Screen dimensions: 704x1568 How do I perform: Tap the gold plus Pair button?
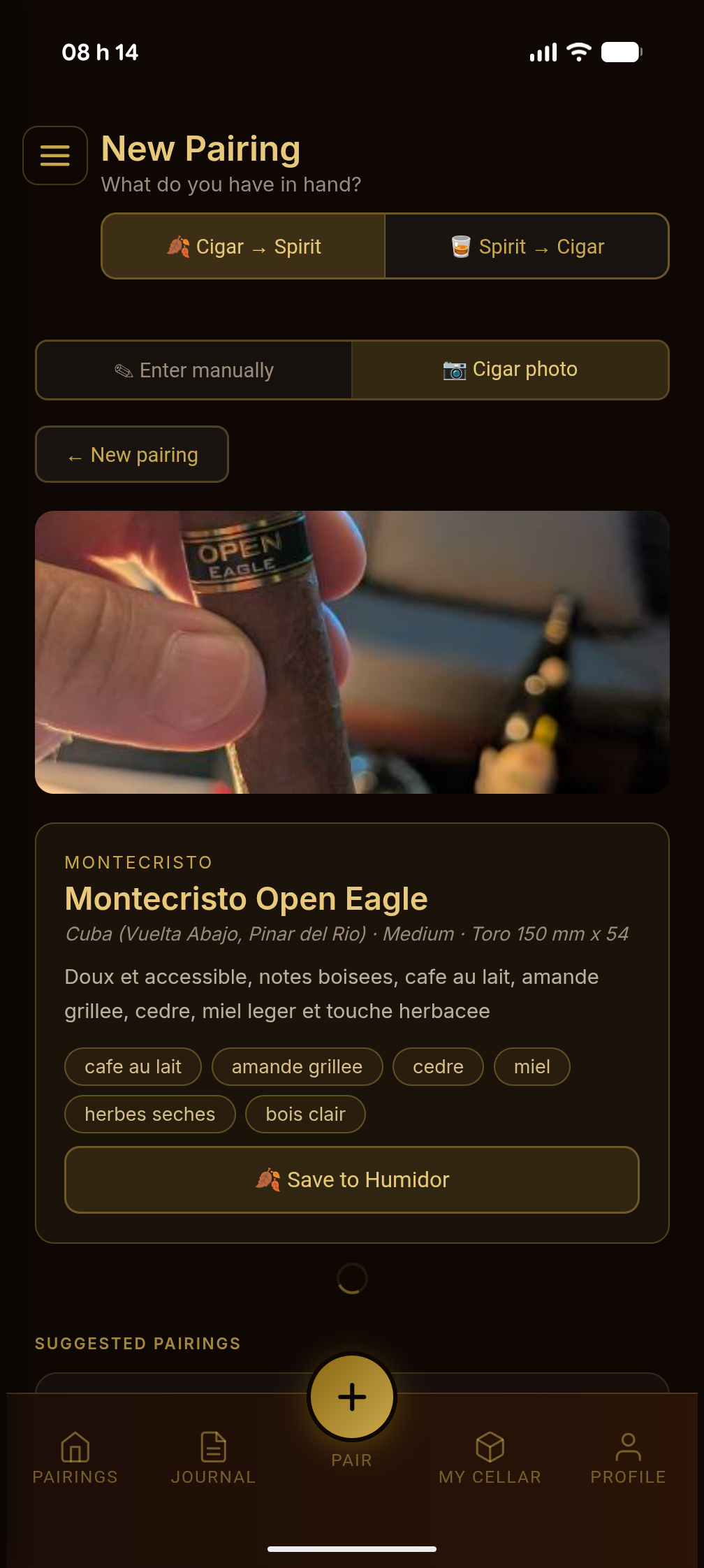352,1397
